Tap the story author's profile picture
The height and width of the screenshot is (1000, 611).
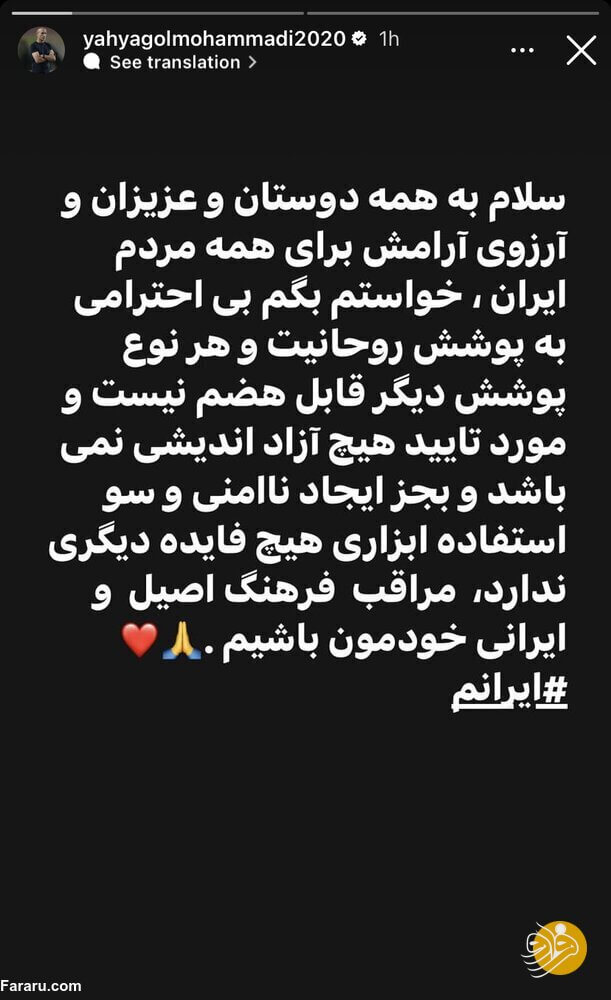41,50
